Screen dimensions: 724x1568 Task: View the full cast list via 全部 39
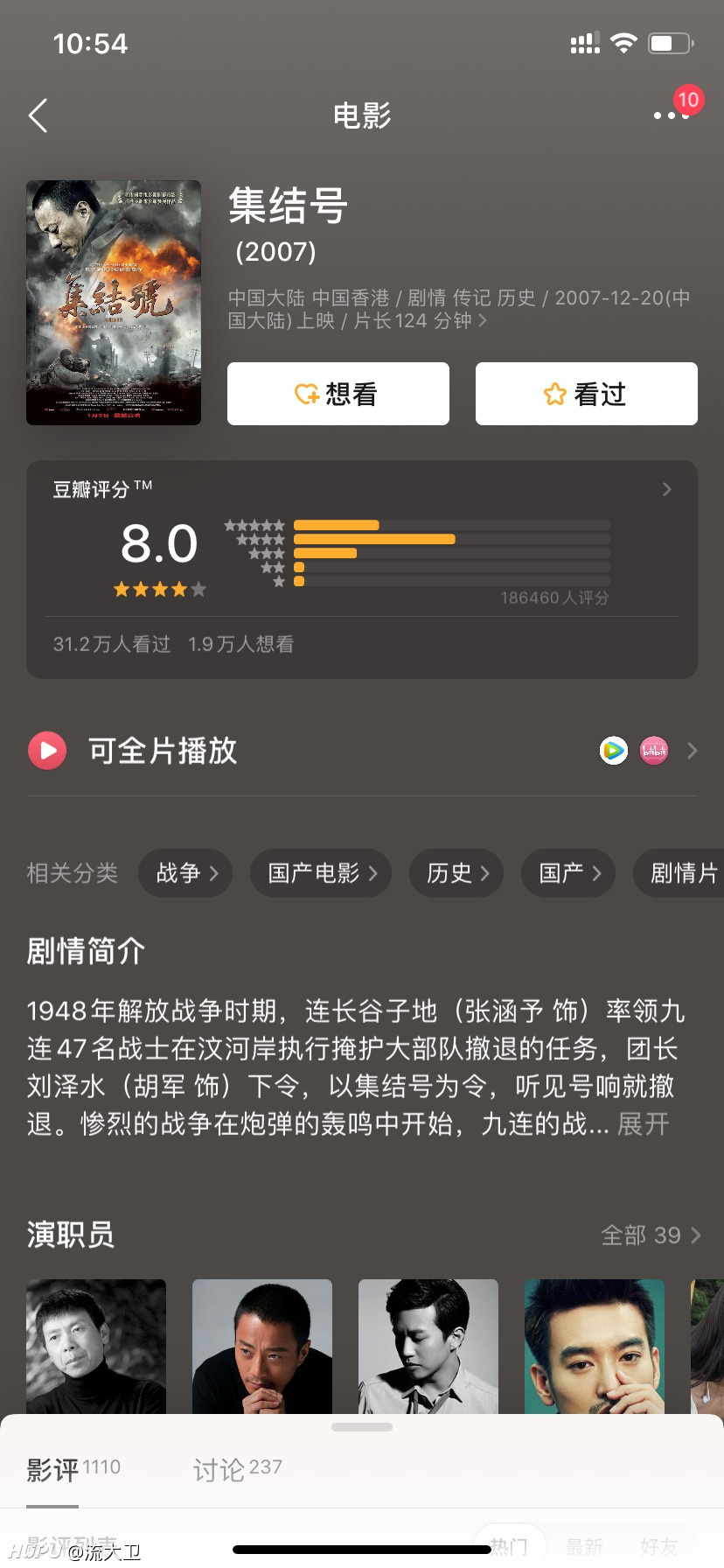[x=651, y=1235]
